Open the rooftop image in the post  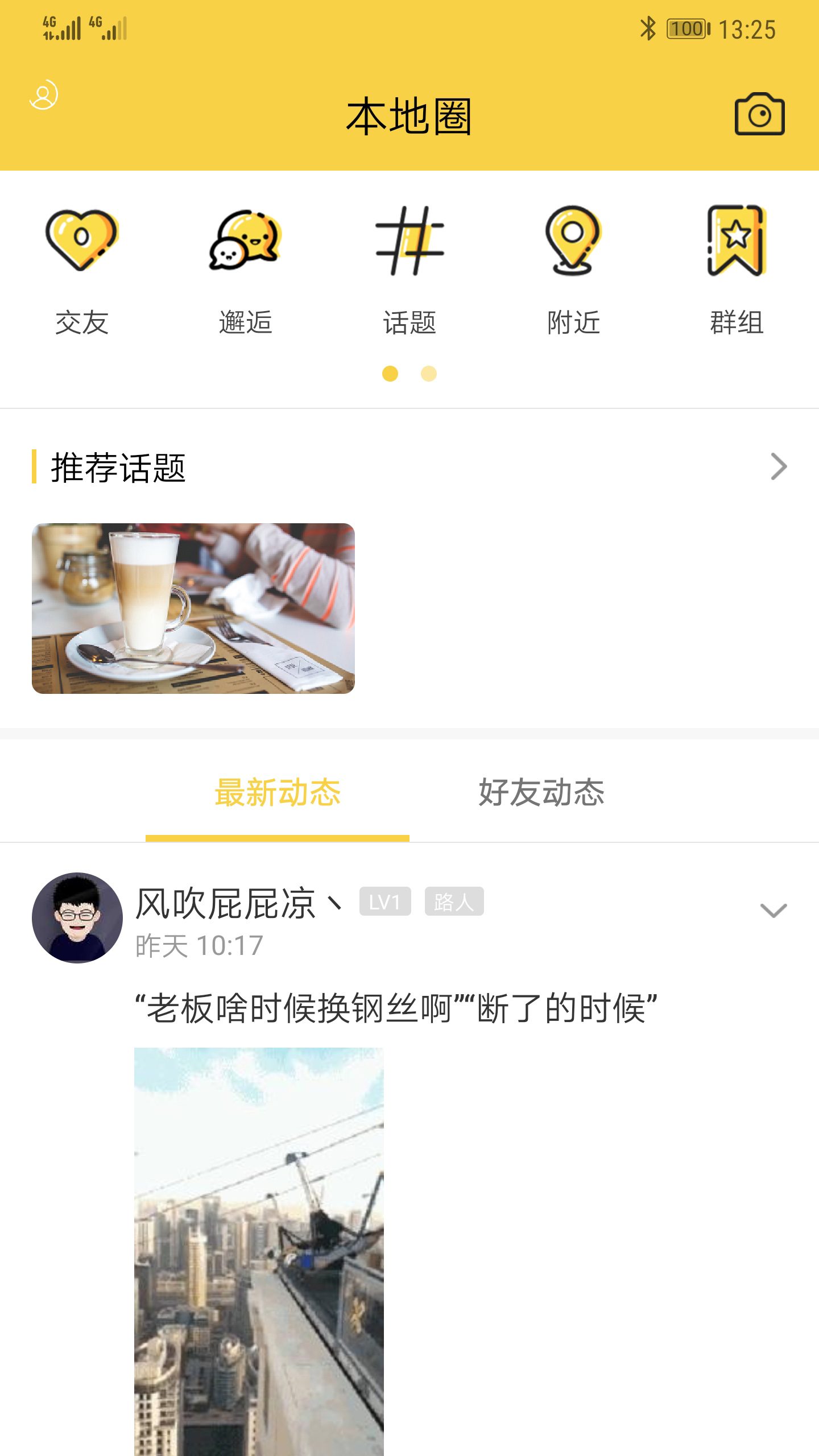tap(259, 1251)
